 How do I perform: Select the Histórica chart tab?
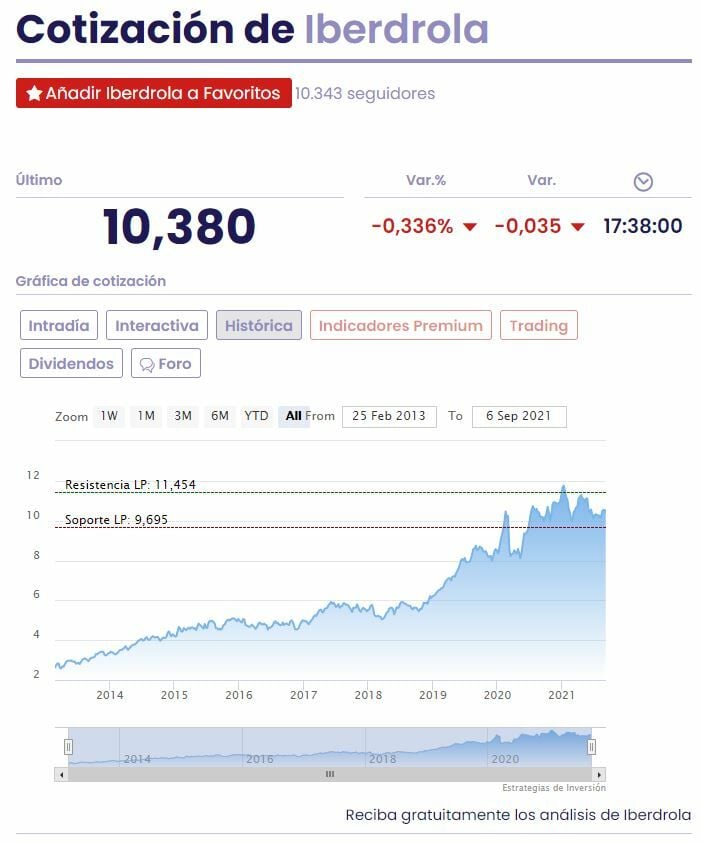pos(258,325)
